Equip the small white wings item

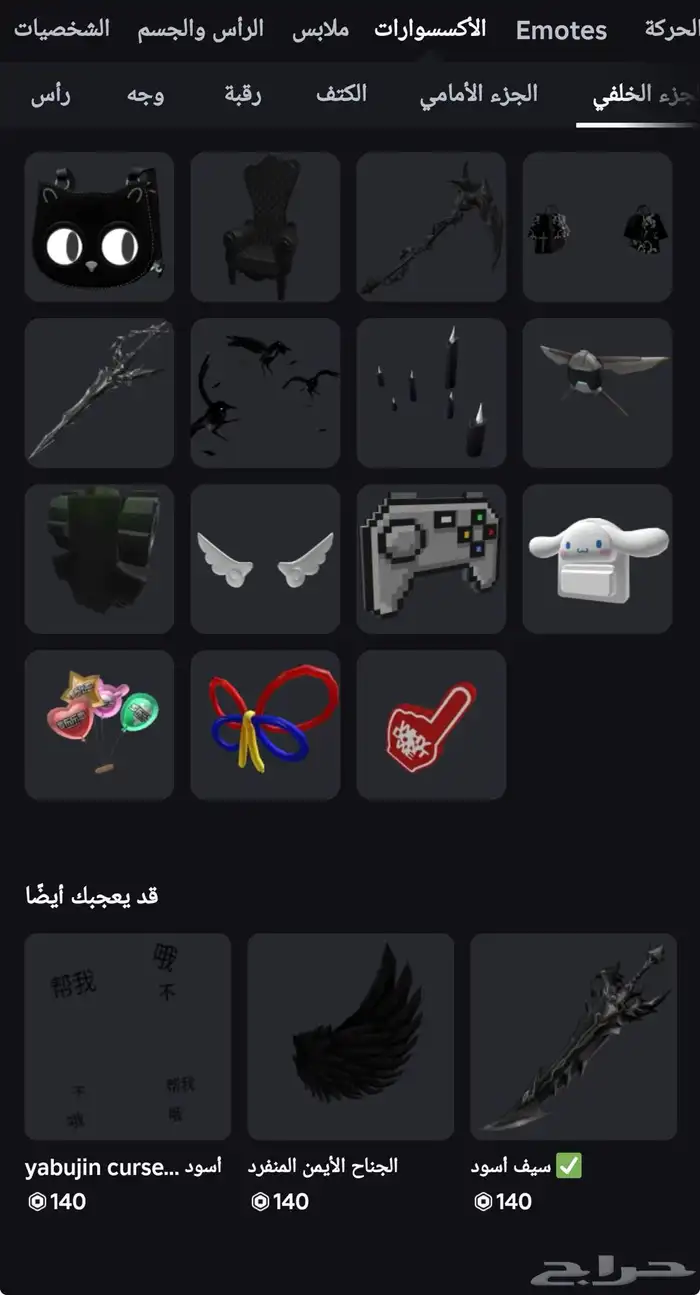click(265, 559)
